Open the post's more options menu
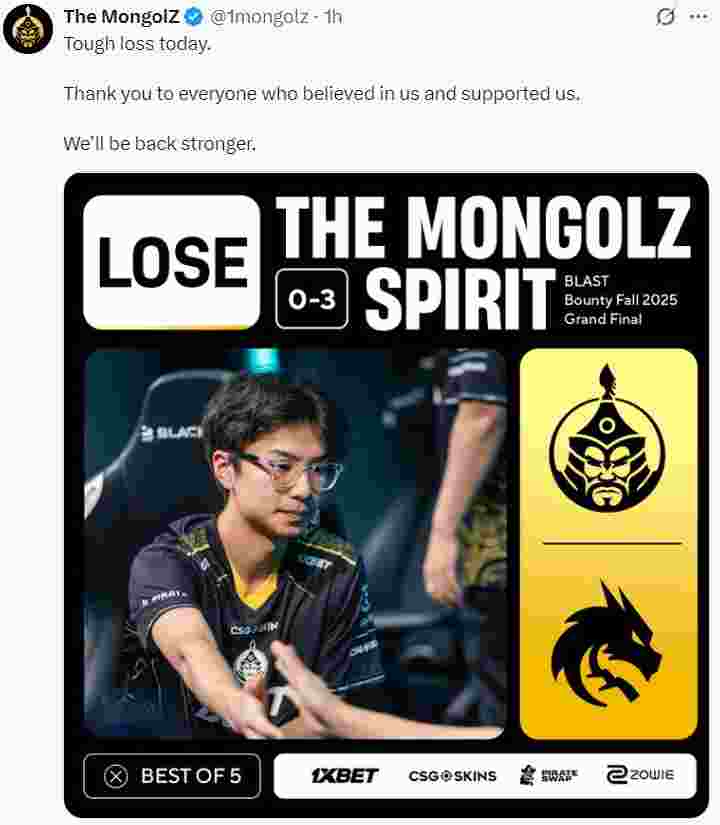 [697, 18]
